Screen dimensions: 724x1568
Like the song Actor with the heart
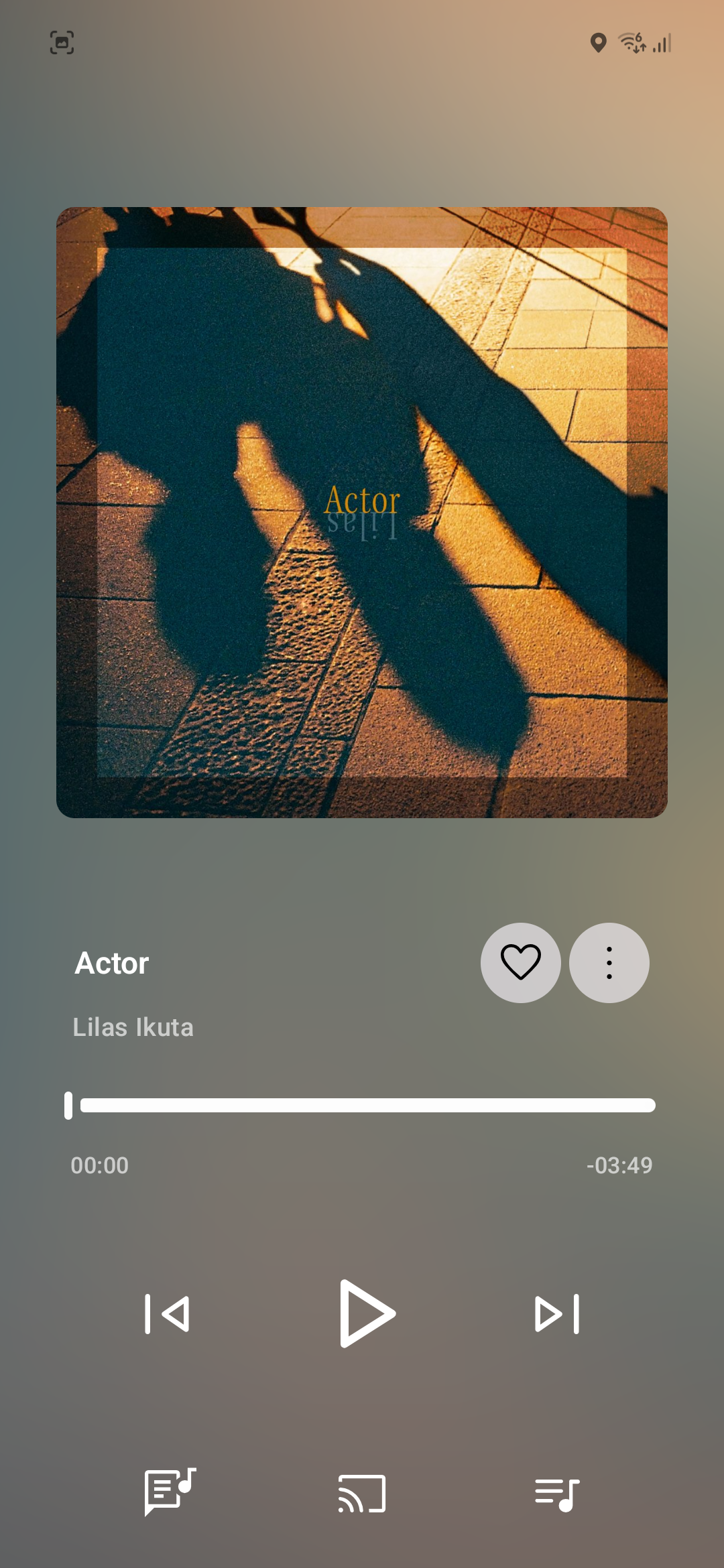pos(520,962)
